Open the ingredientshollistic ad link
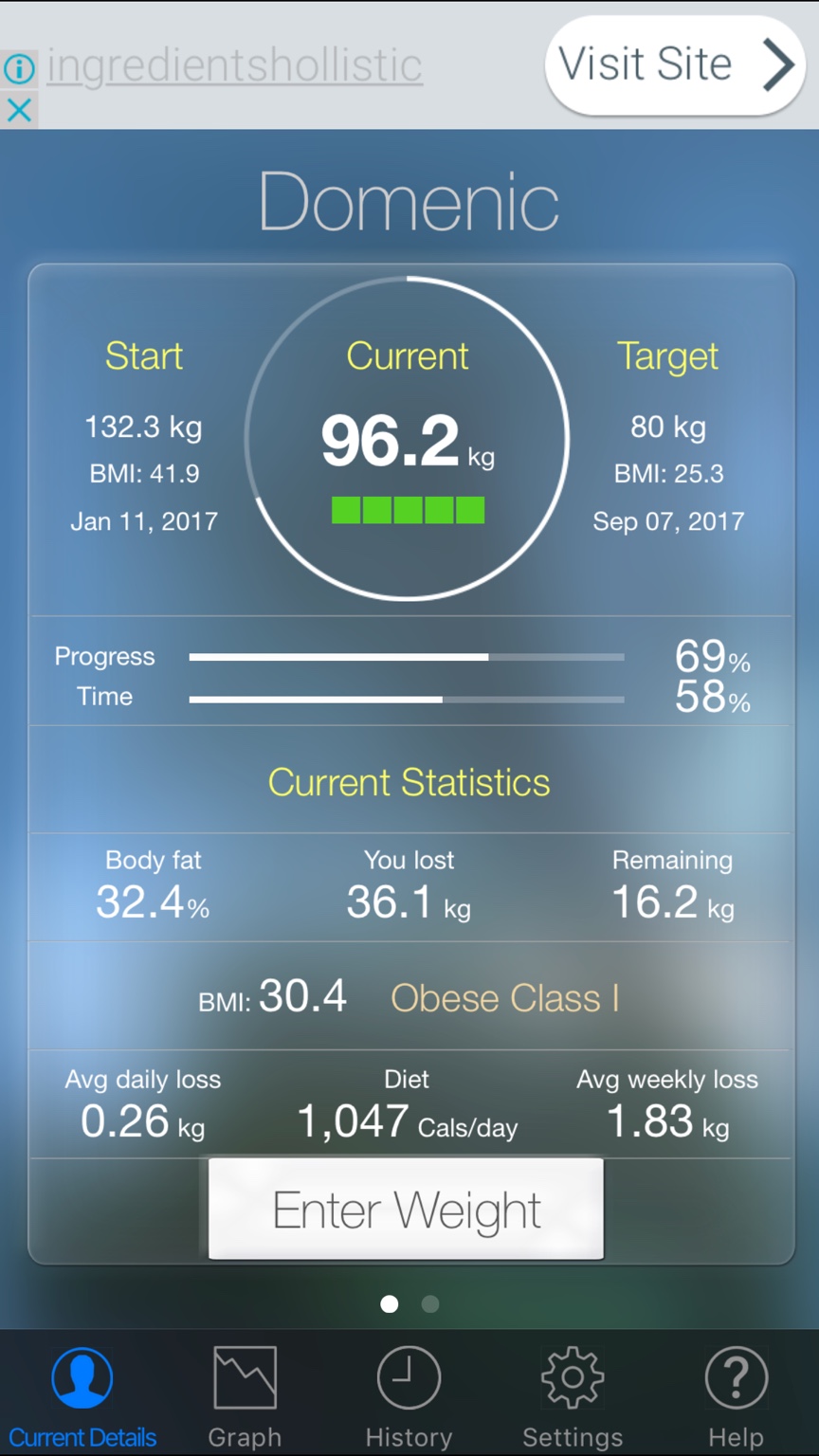This screenshot has width=819, height=1456. point(234,66)
